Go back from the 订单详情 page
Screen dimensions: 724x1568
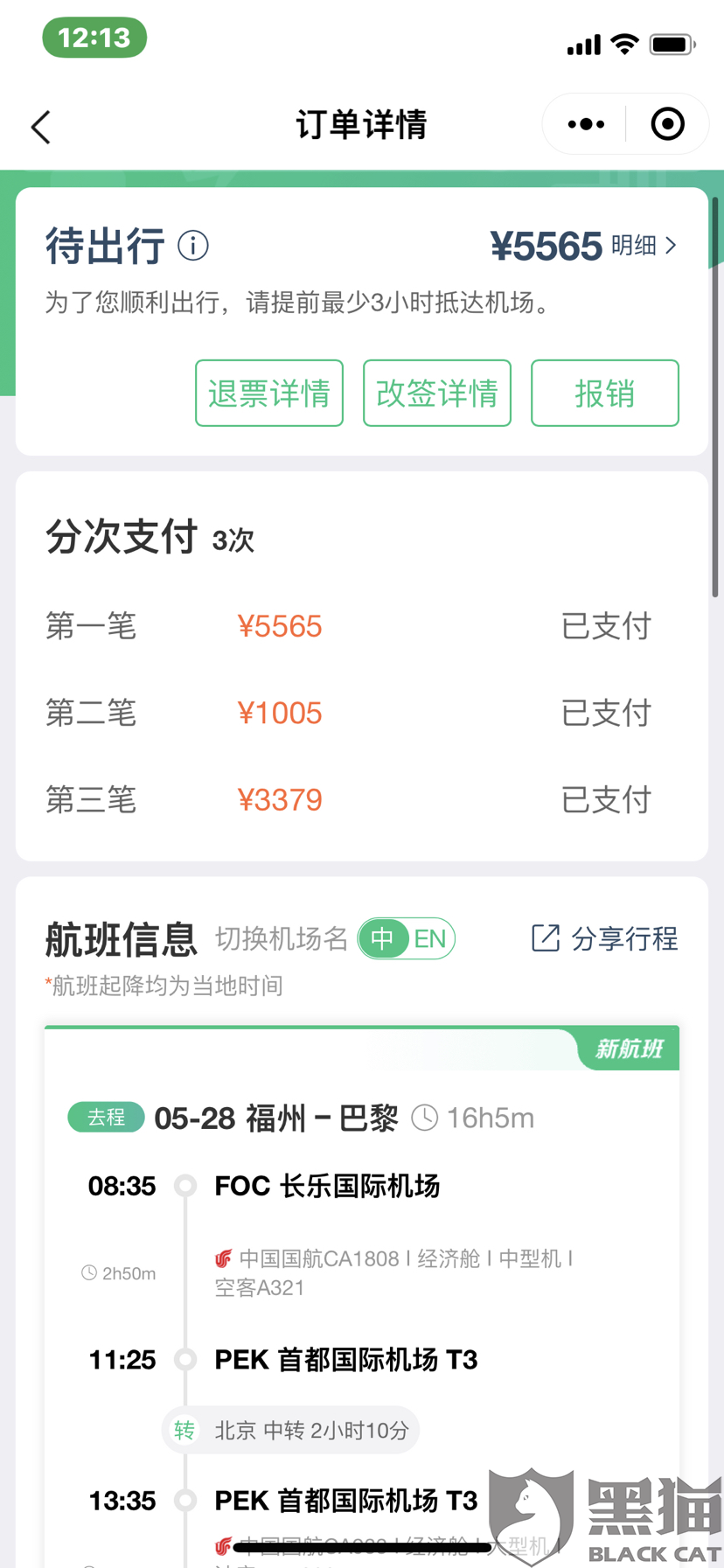(x=41, y=127)
